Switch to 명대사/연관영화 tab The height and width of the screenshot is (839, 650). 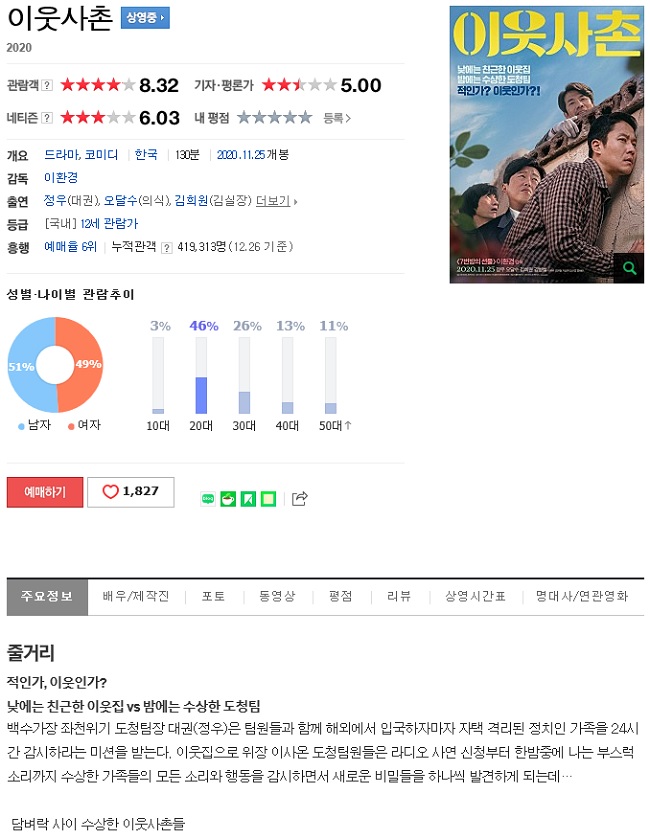coord(582,597)
